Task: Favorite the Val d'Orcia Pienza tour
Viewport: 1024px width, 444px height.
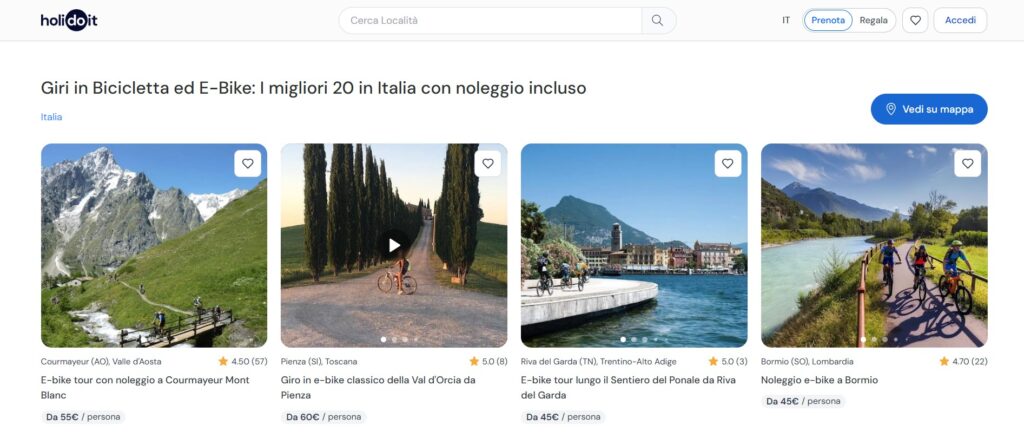Action: (488, 164)
